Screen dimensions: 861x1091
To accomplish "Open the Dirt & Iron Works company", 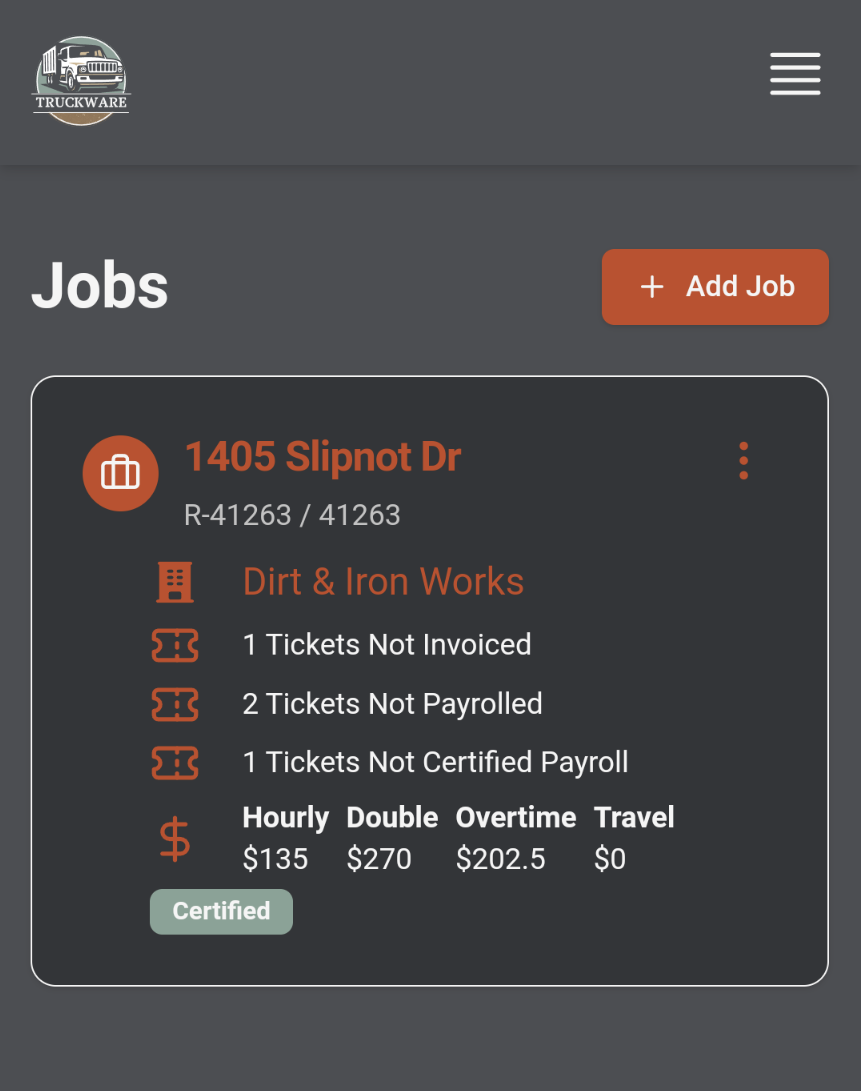I will [383, 582].
